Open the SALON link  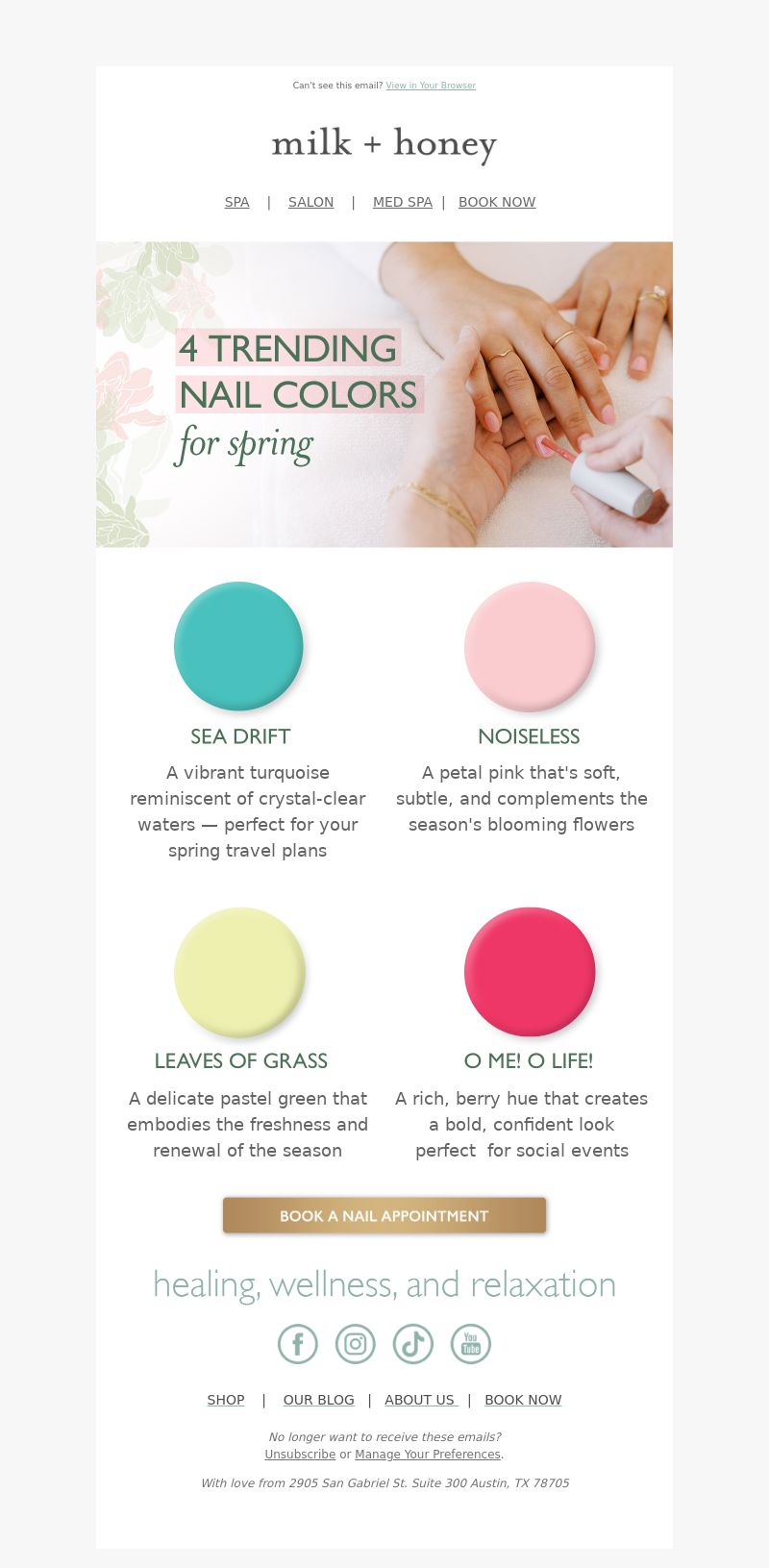(310, 202)
